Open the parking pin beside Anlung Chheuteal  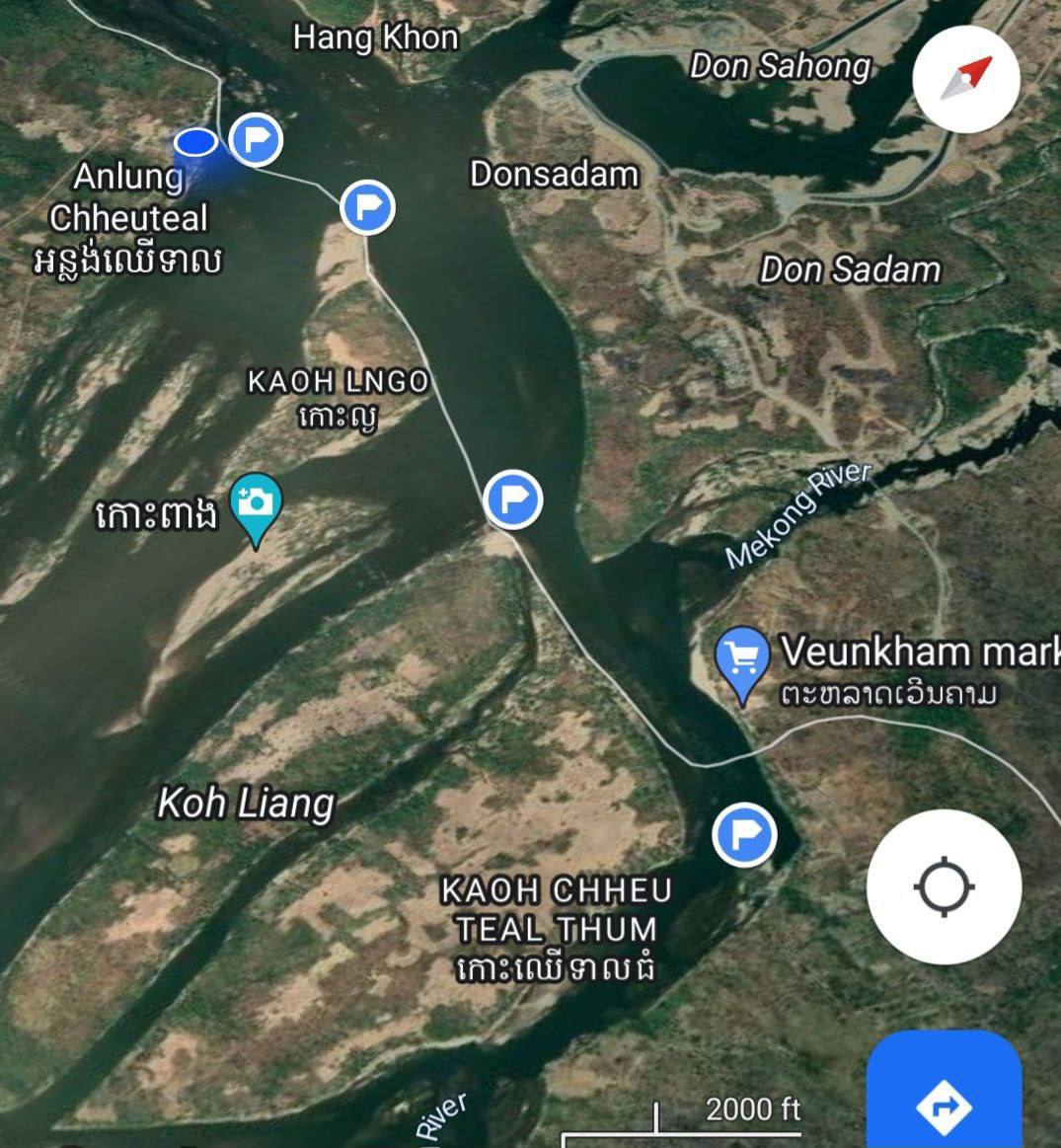click(x=257, y=139)
